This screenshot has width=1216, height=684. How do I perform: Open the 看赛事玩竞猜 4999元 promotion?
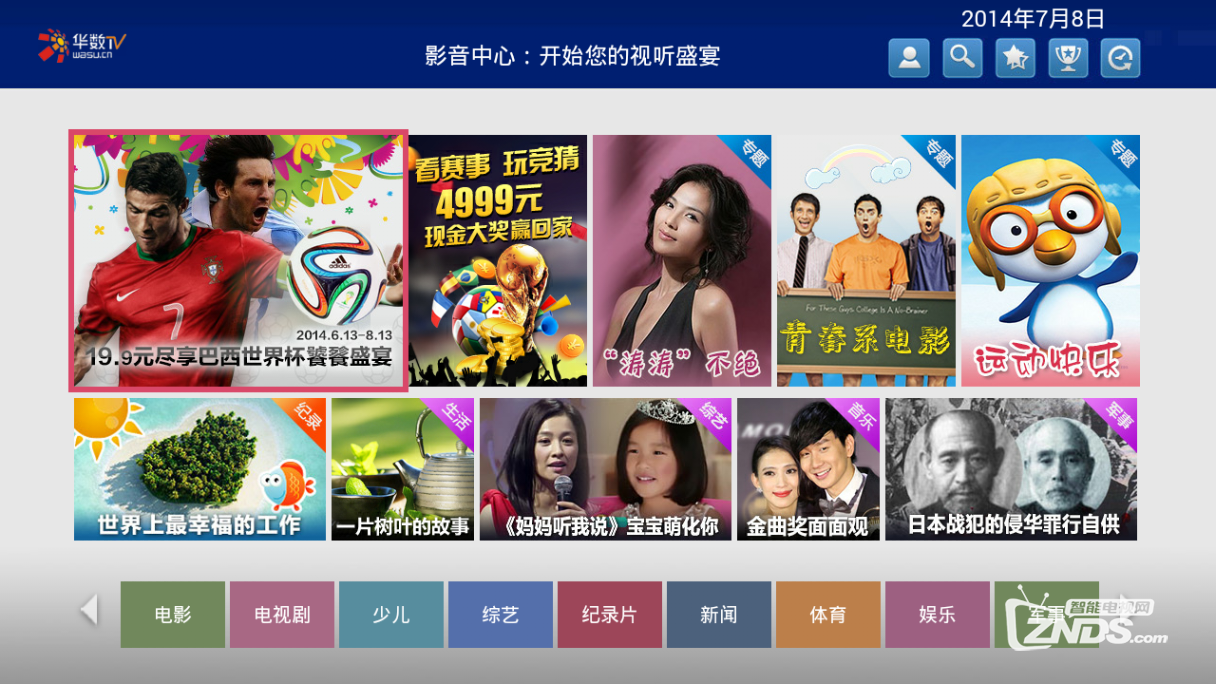point(498,260)
